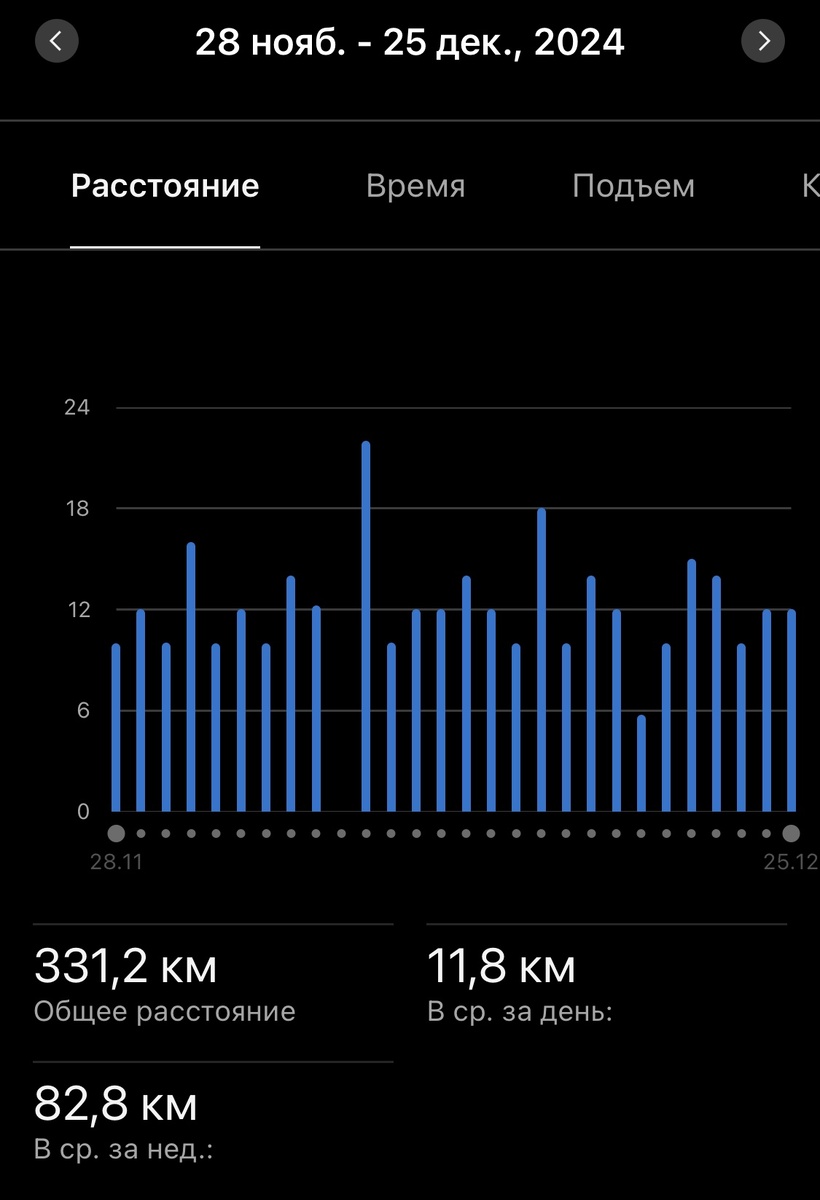Tap the 25.12 timeline dot
The image size is (820, 1200).
click(x=791, y=833)
